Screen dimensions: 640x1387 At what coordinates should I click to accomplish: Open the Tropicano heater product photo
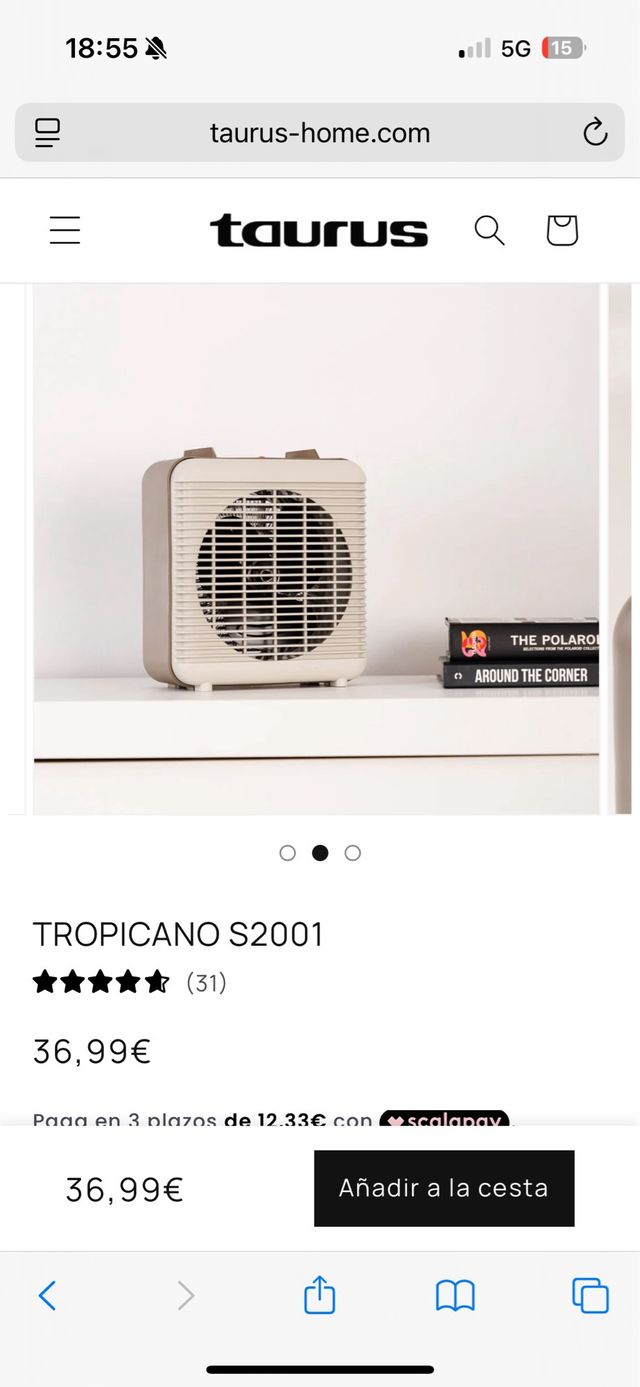click(x=316, y=548)
